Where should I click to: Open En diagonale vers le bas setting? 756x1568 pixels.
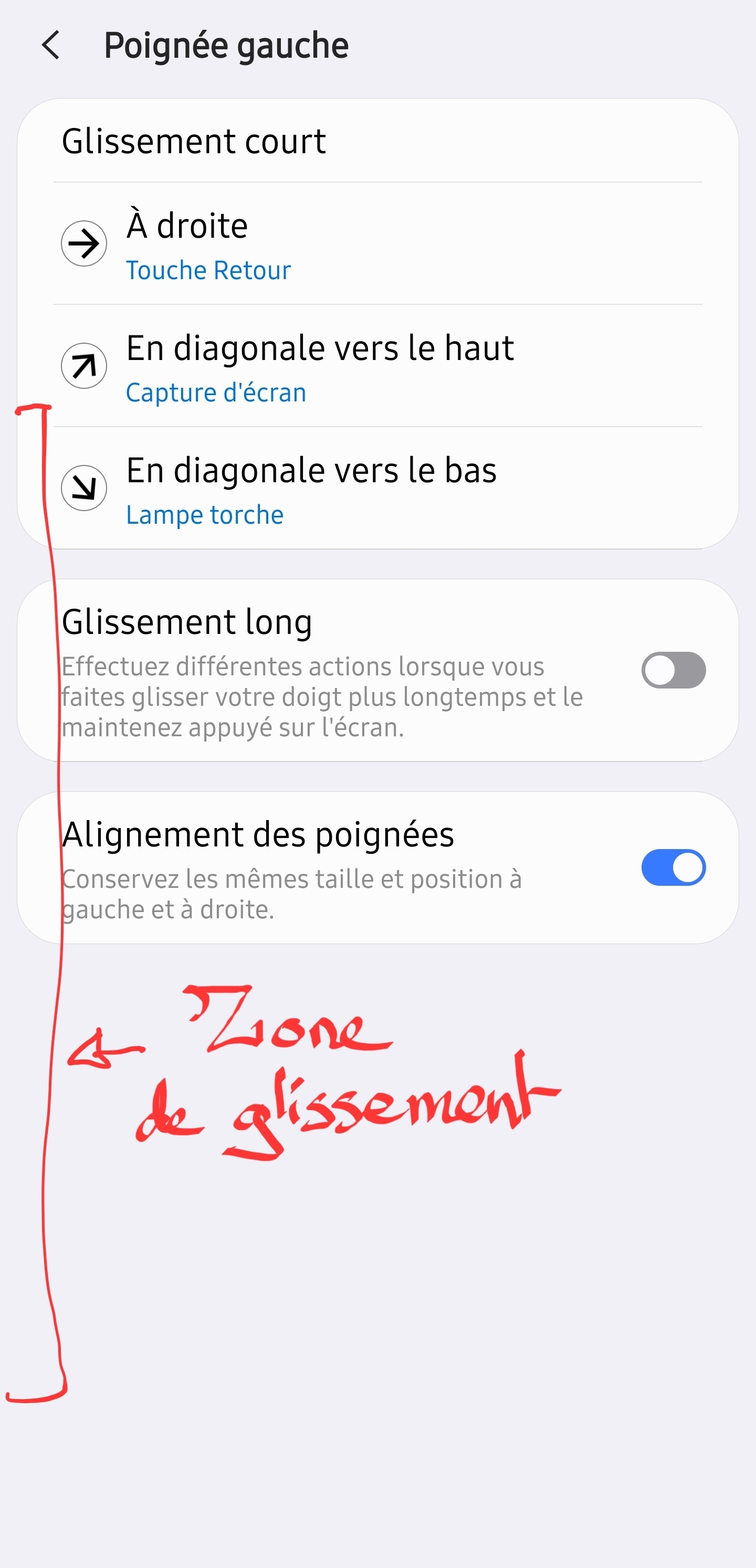point(377,488)
